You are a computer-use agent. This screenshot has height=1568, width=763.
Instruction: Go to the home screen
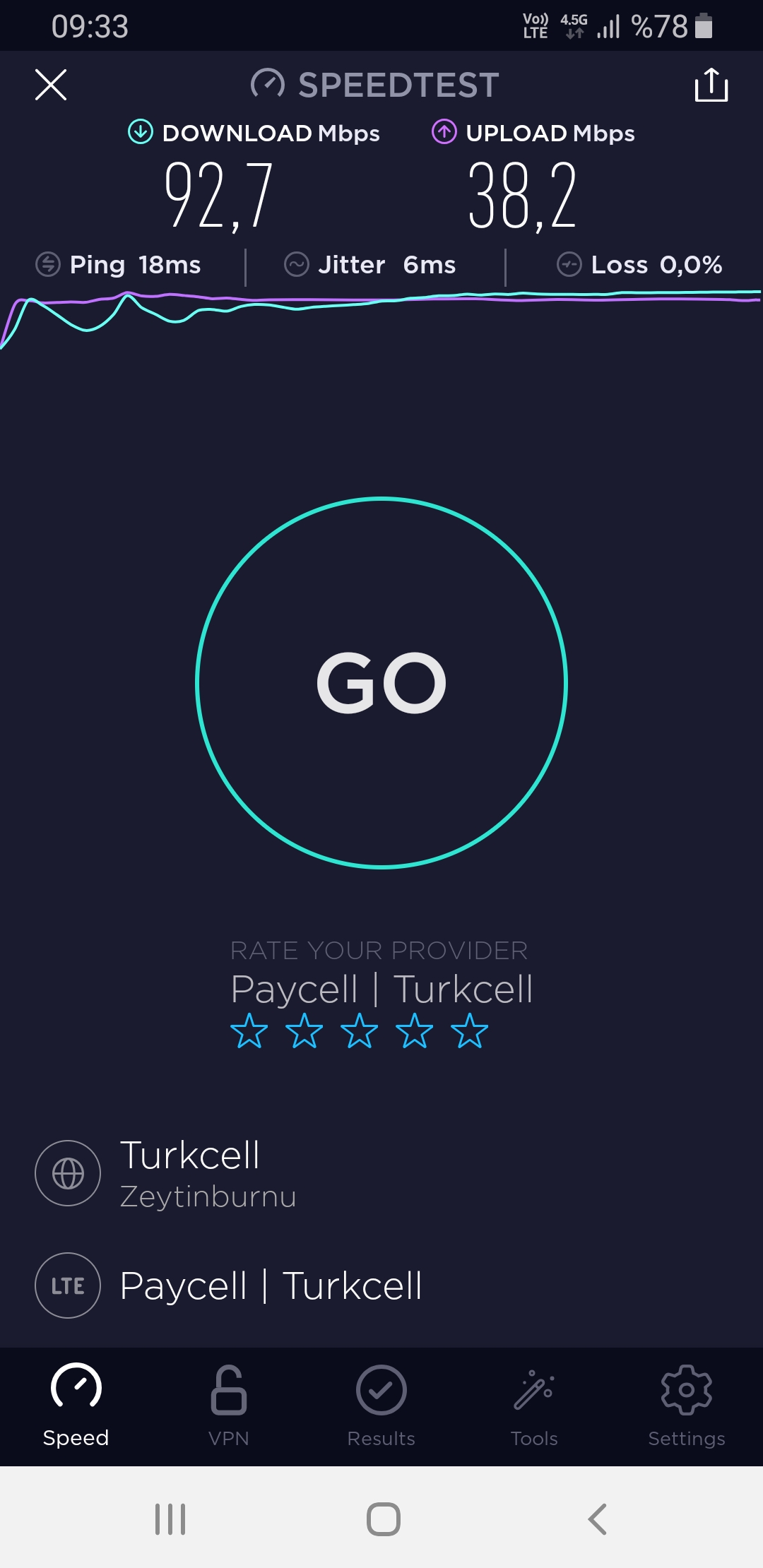[384, 1519]
